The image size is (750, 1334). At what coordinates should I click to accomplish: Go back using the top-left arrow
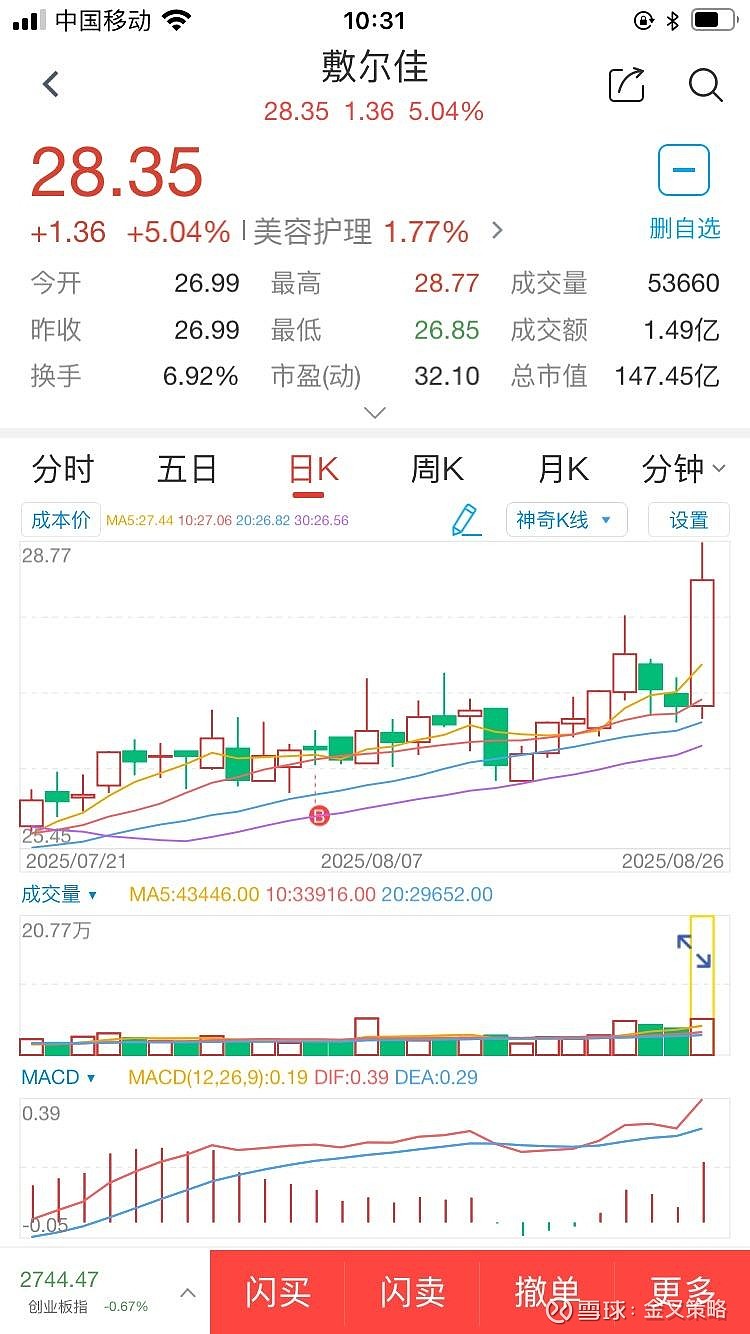(51, 85)
